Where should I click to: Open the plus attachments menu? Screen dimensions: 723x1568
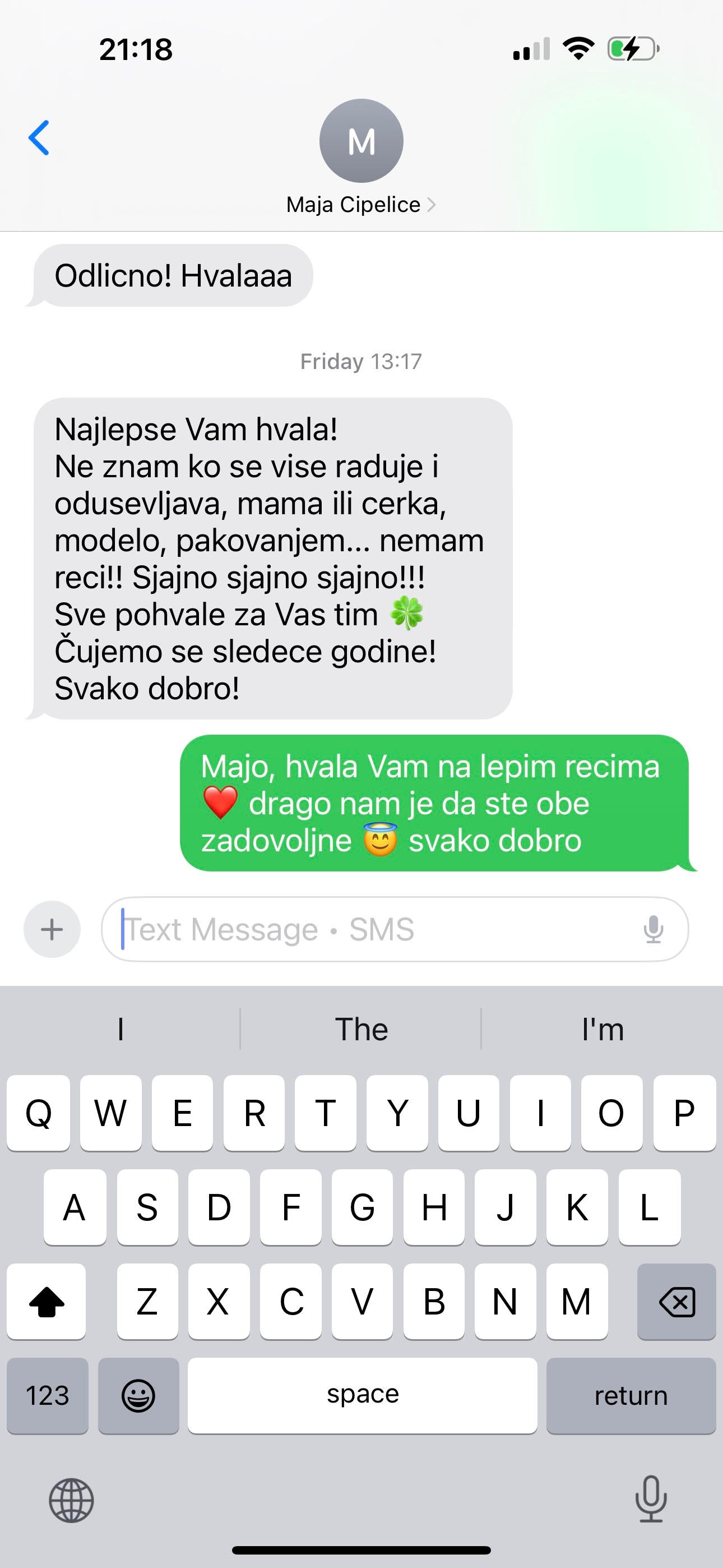[x=52, y=929]
